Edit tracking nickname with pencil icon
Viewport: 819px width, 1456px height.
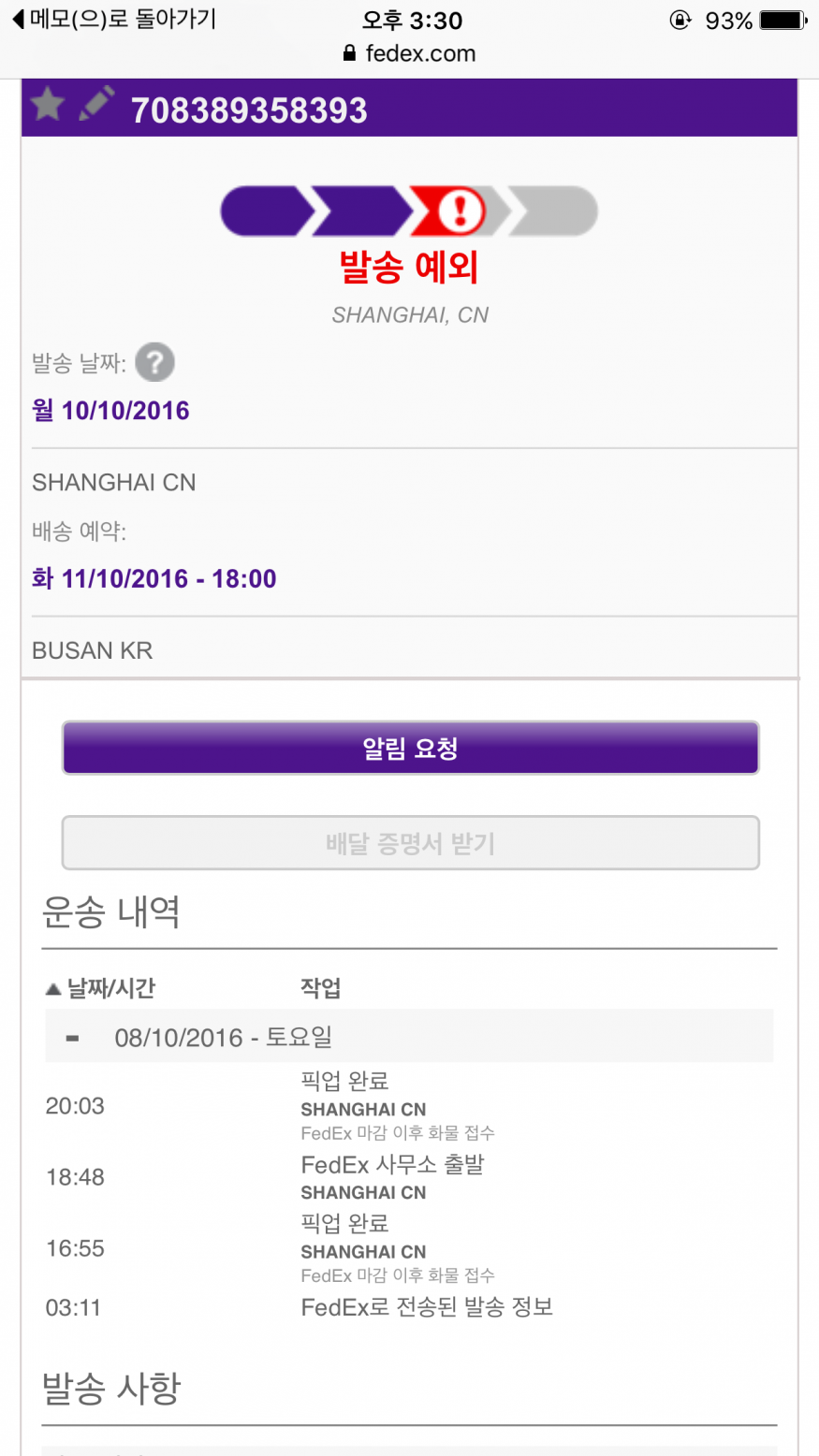pyautogui.click(x=97, y=103)
